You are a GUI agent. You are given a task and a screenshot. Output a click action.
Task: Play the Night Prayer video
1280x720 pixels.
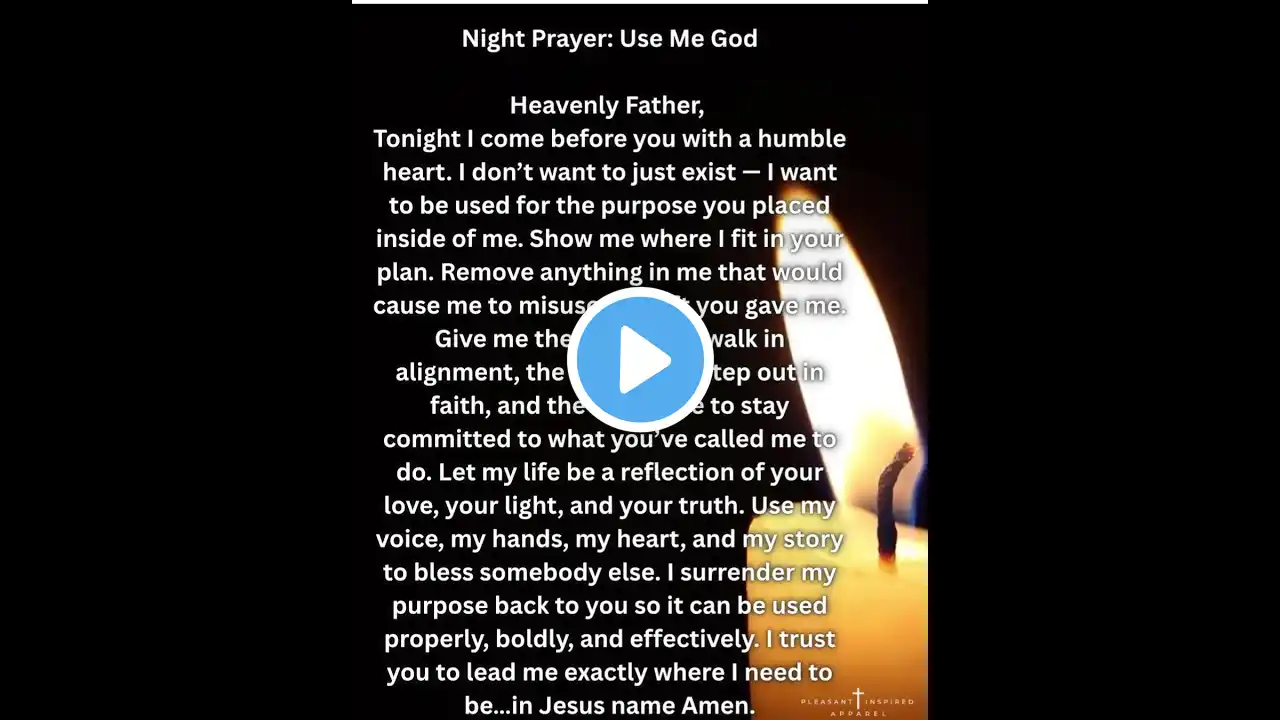coord(640,360)
